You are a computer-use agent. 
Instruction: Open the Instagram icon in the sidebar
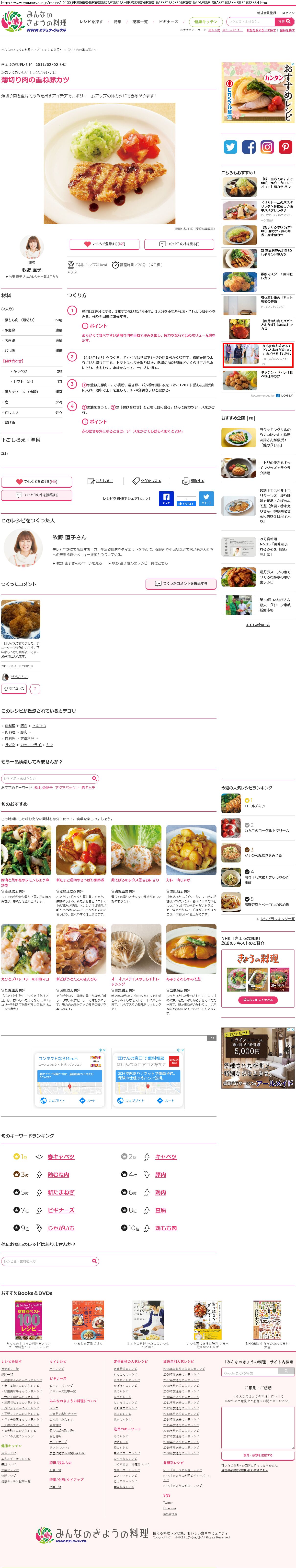pyautogui.click(x=267, y=147)
